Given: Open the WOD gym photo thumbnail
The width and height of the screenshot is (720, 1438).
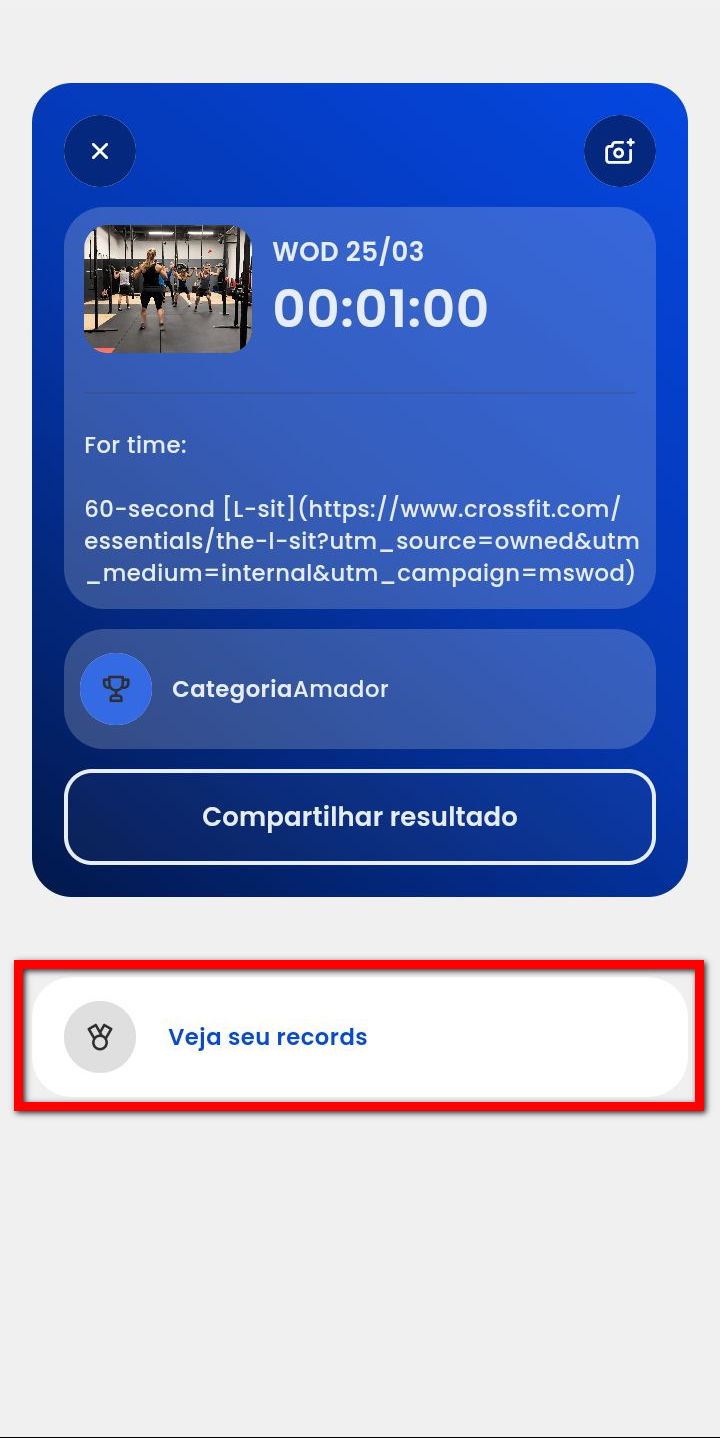Looking at the screenshot, I should pos(168,289).
